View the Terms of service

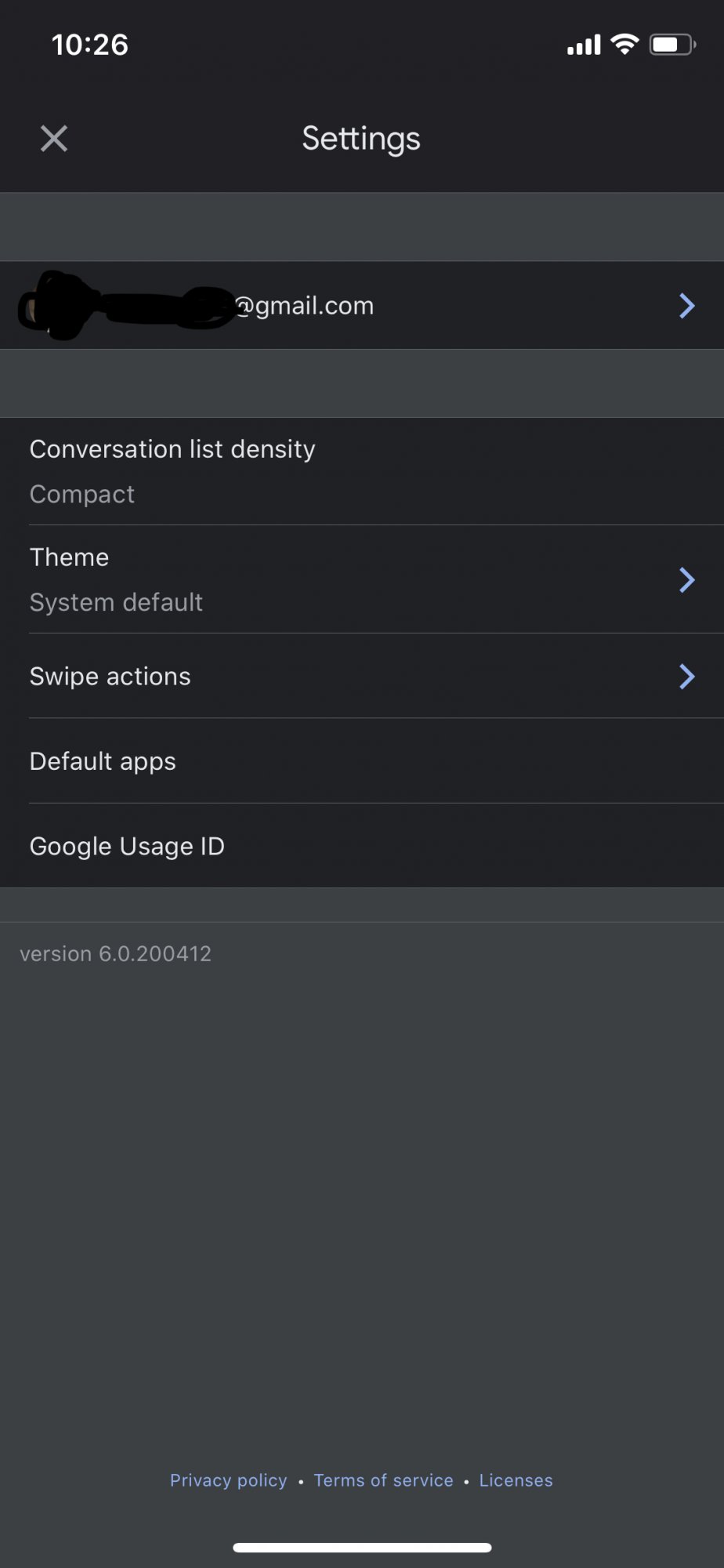point(383,1480)
